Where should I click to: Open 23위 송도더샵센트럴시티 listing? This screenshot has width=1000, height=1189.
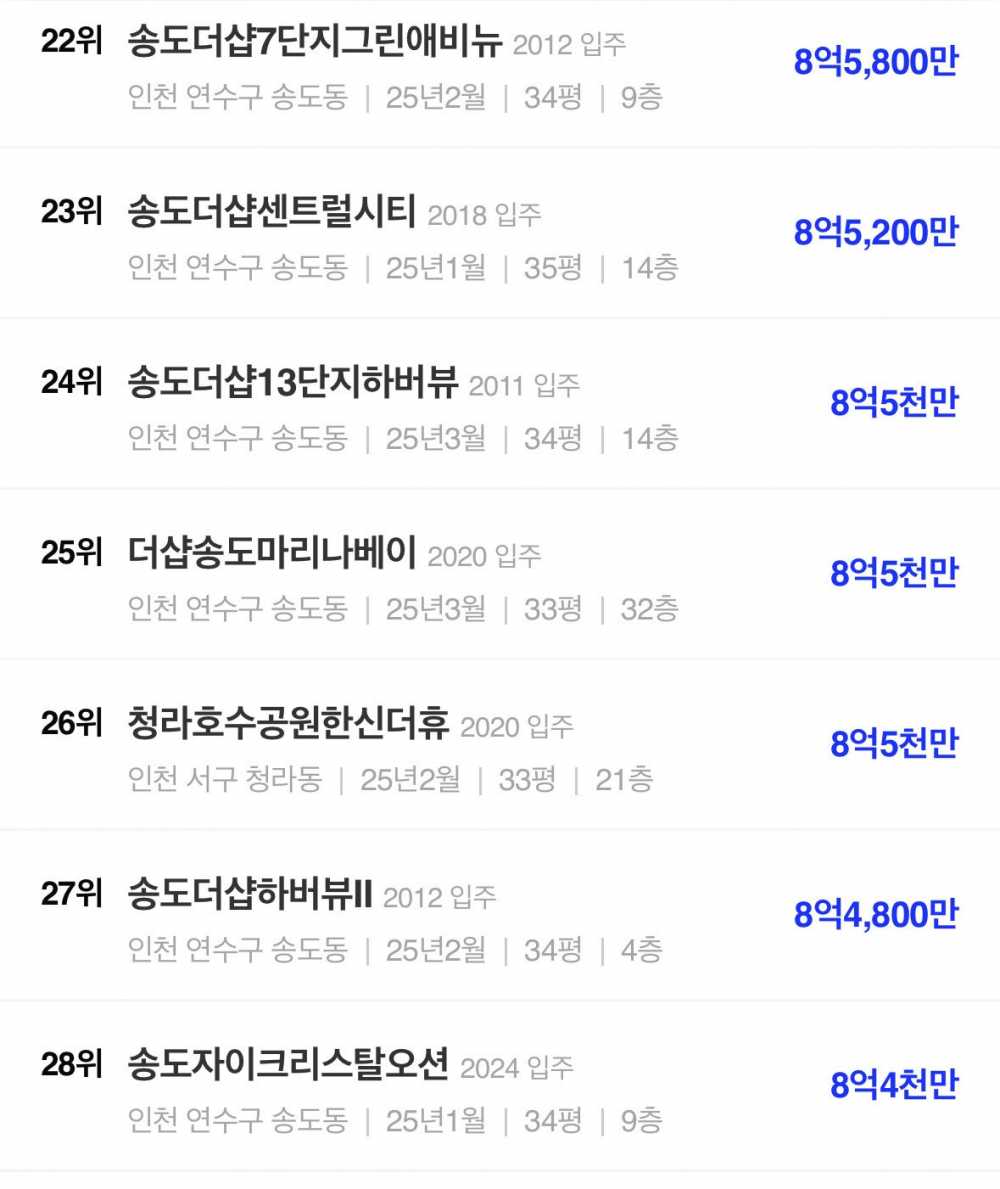pyautogui.click(x=271, y=212)
